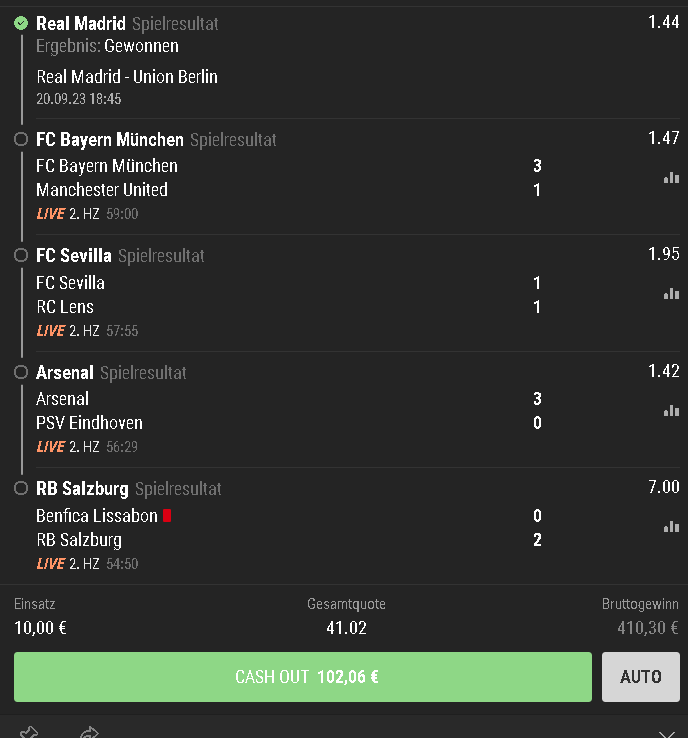Viewport: 688px width, 738px height.
Task: View stats for FC Sevilla match
Action: click(x=671, y=294)
